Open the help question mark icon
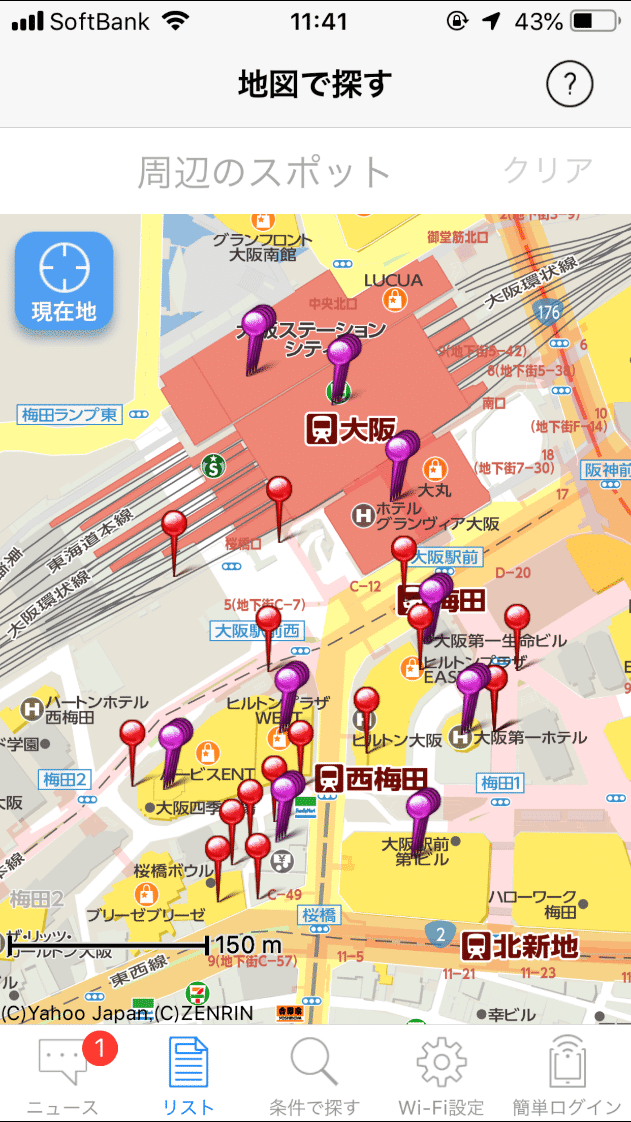Screen dimensions: 631x1122 [569, 84]
